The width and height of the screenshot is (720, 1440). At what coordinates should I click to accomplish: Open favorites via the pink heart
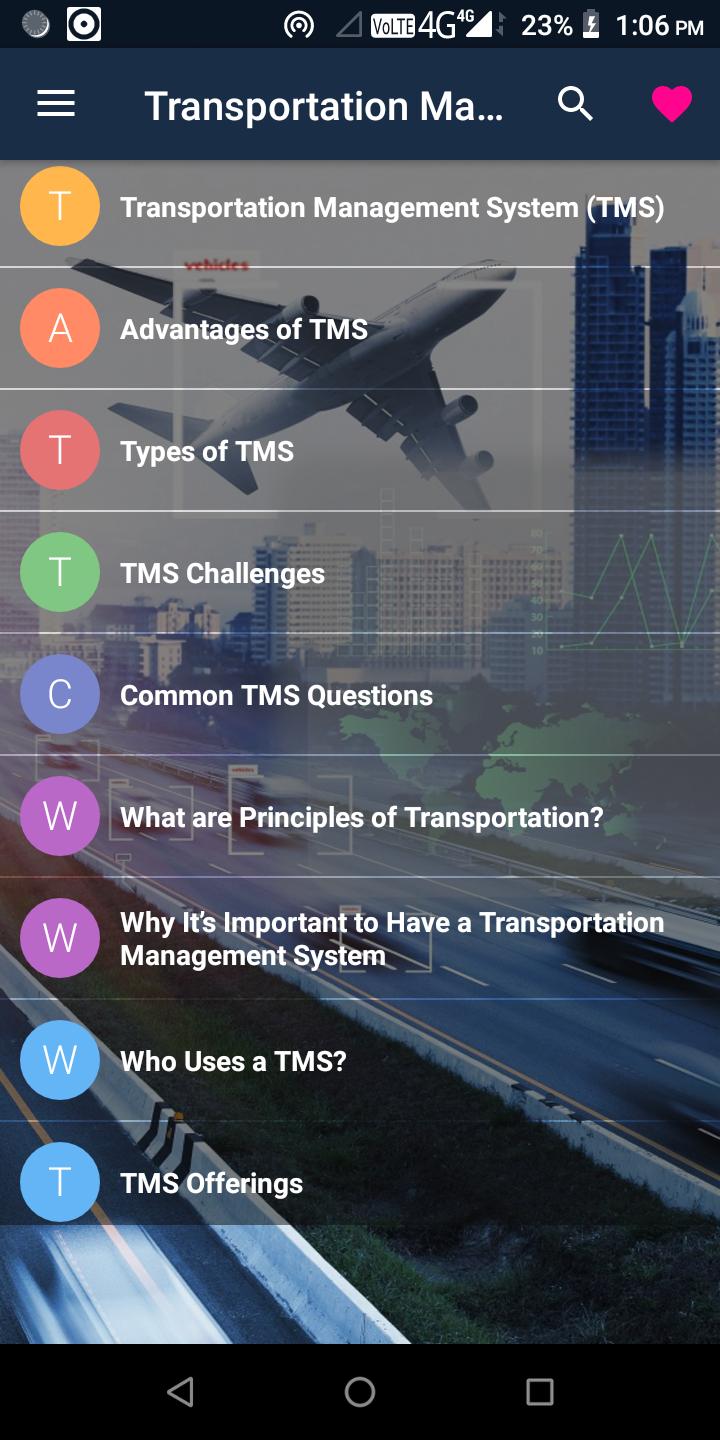pyautogui.click(x=671, y=104)
